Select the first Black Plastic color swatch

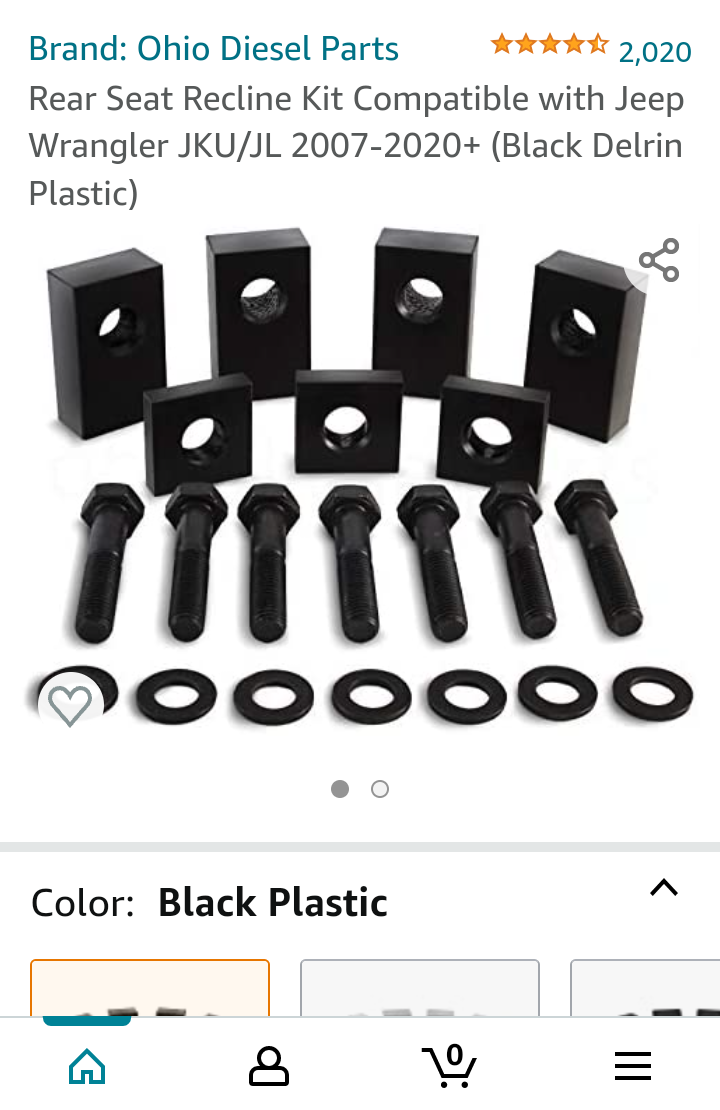150,988
